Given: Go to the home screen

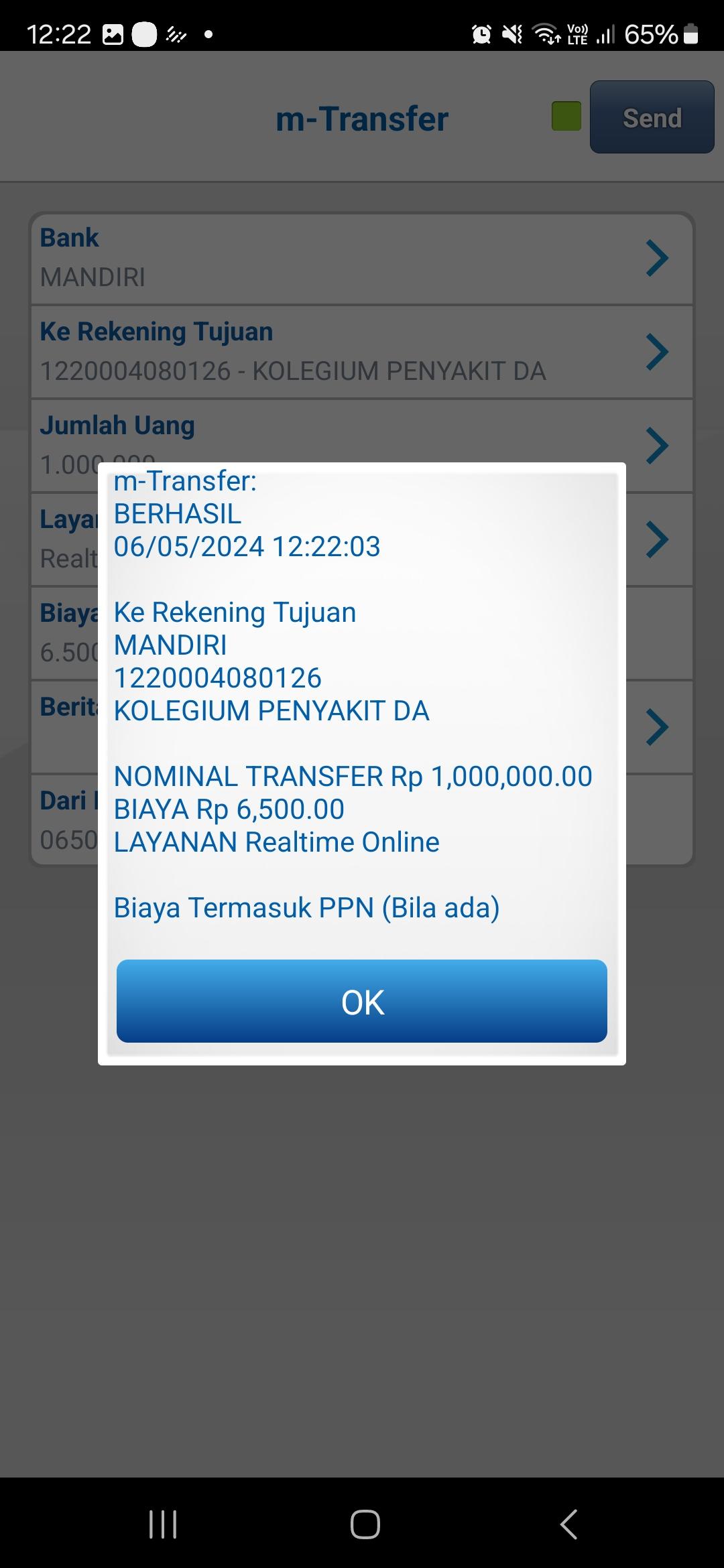Looking at the screenshot, I should coord(365,1524).
